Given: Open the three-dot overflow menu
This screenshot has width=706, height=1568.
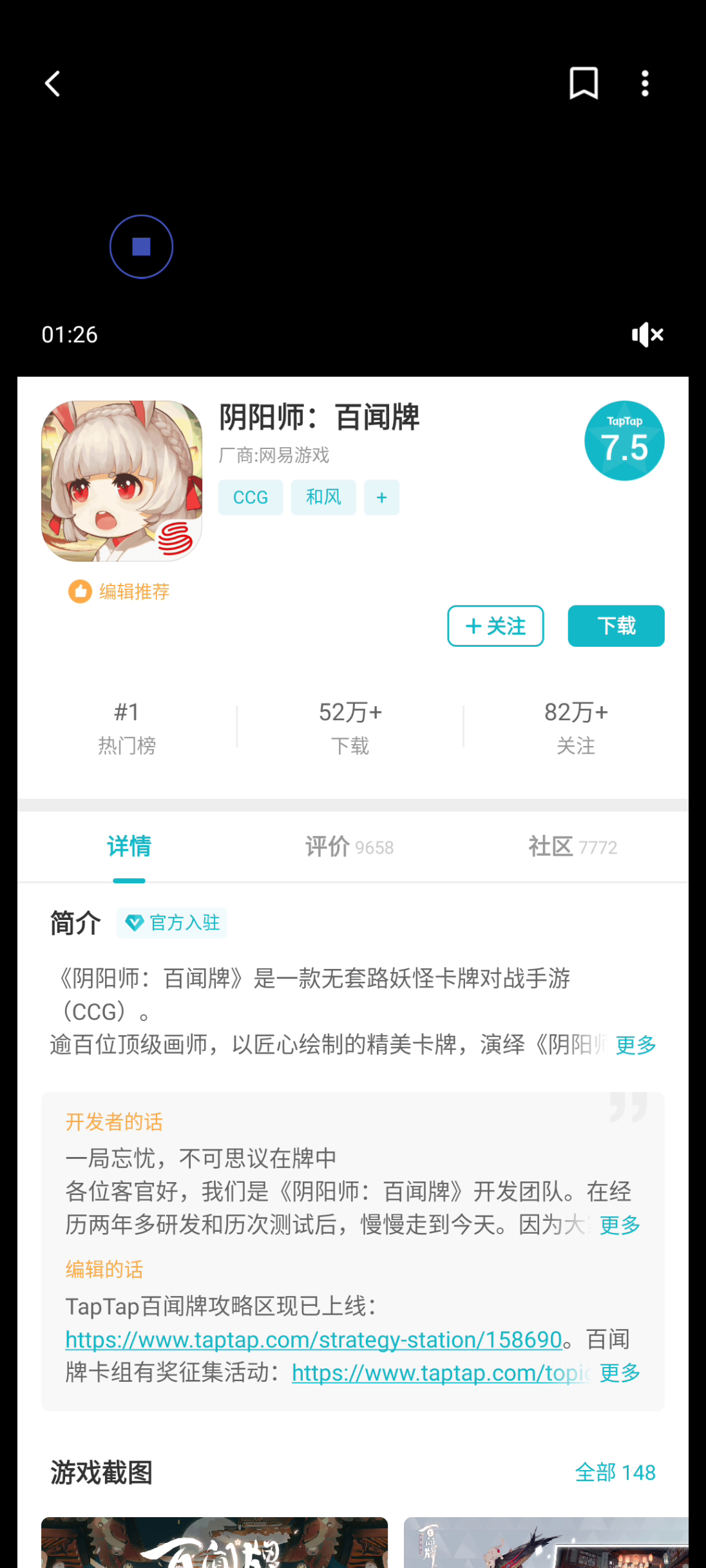Looking at the screenshot, I should point(645,84).
